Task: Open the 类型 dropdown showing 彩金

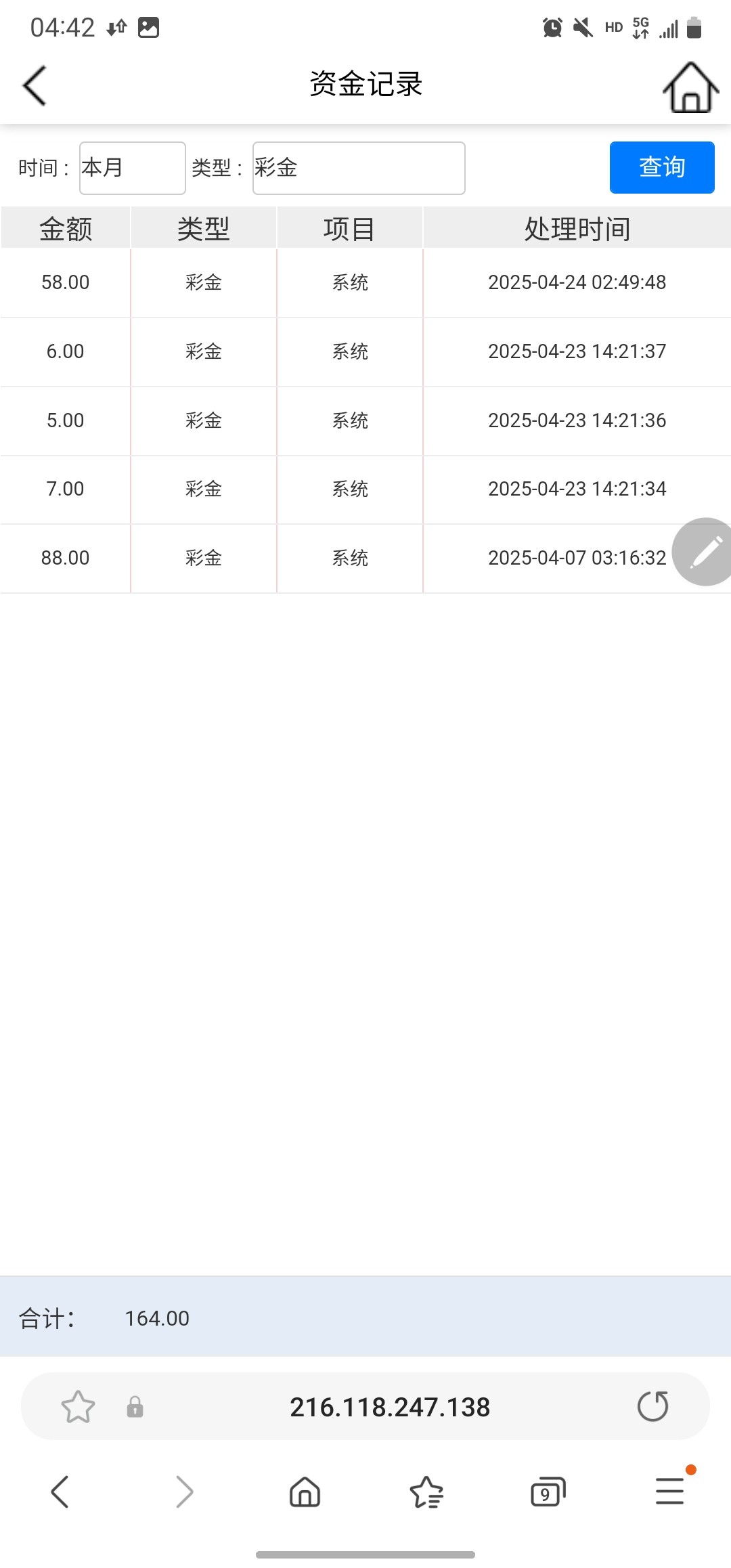Action: pos(359,168)
